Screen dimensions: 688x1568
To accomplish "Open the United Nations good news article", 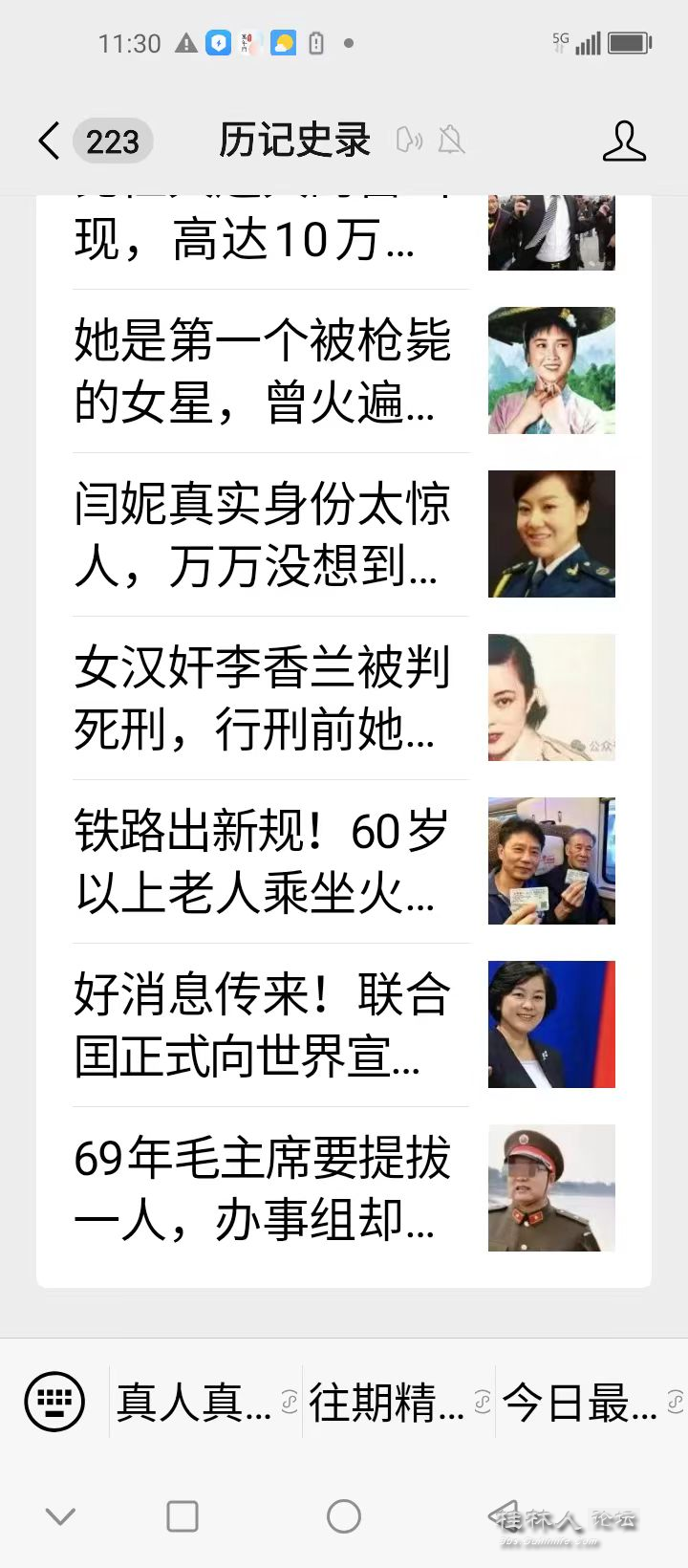I will [263, 1025].
